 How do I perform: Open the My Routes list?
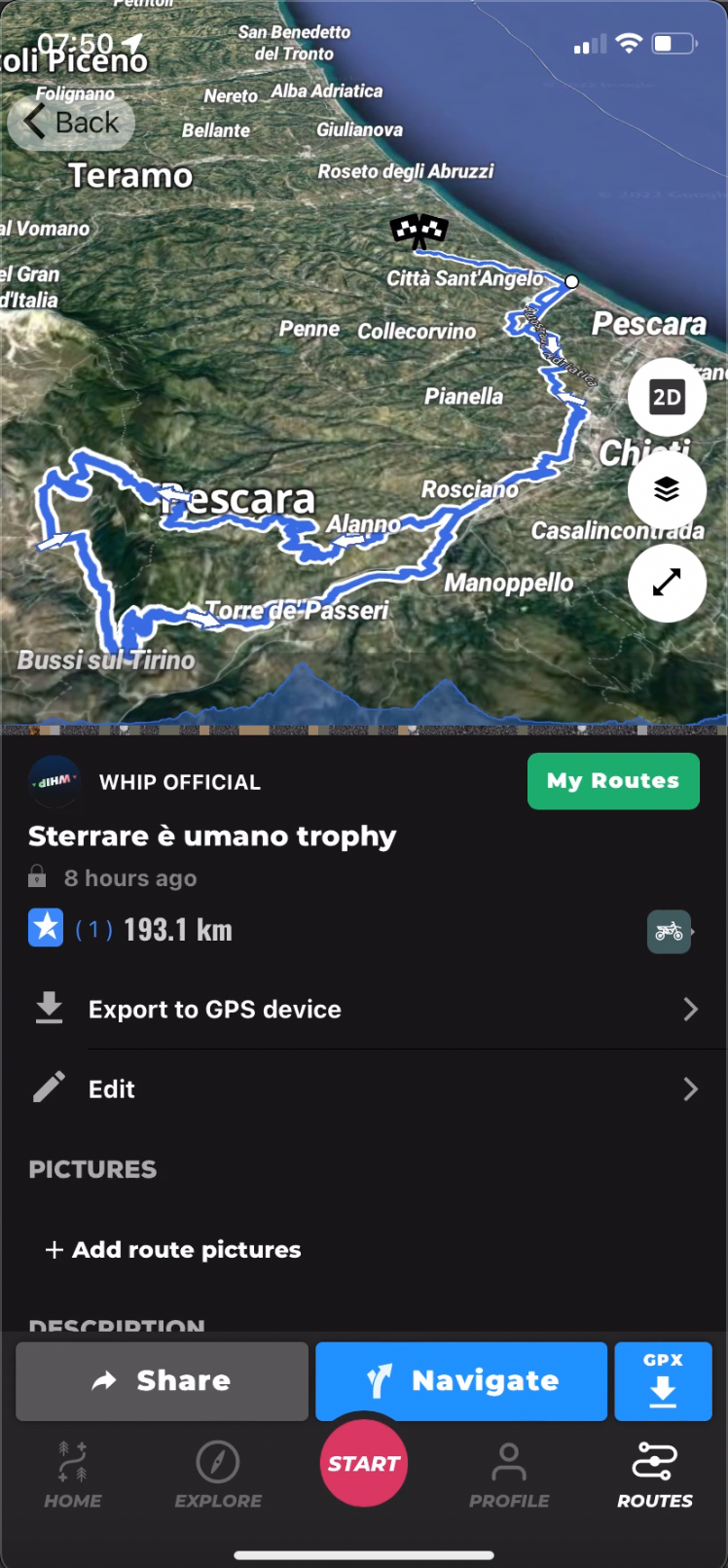click(613, 781)
